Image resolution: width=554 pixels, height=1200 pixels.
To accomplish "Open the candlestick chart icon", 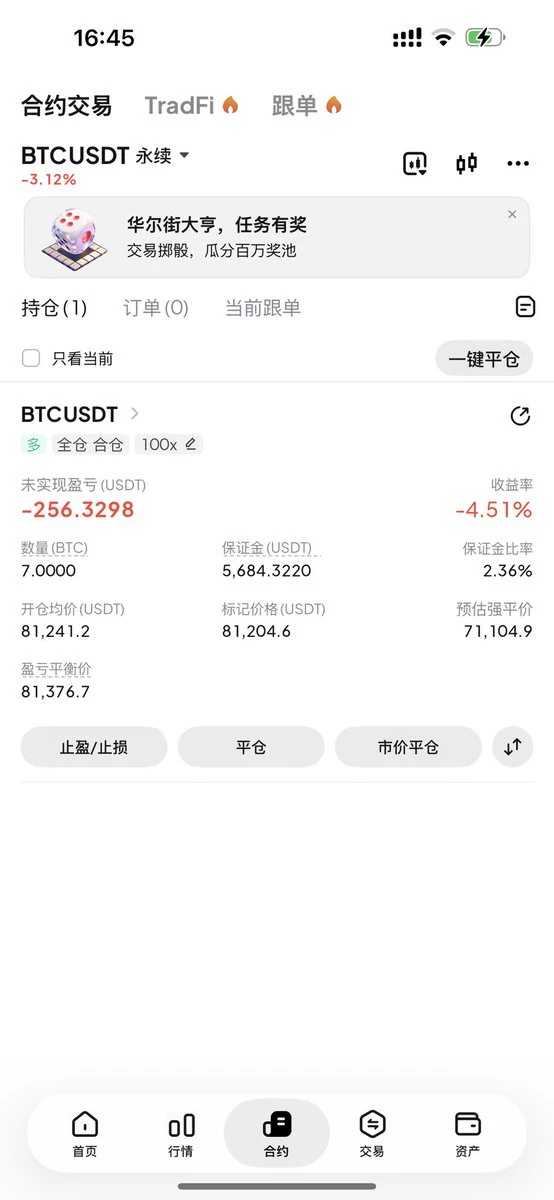I will click(466, 164).
